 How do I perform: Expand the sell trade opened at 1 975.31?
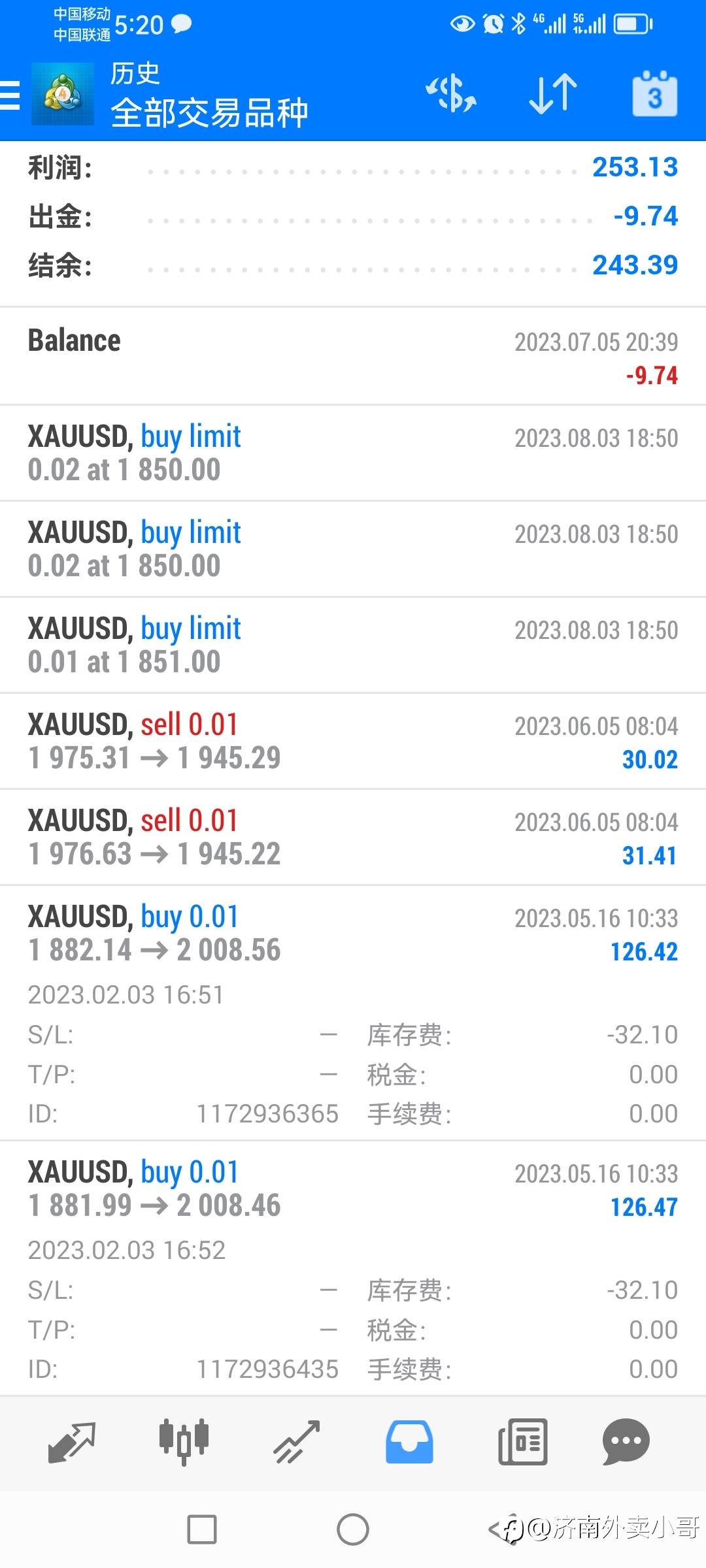353,741
